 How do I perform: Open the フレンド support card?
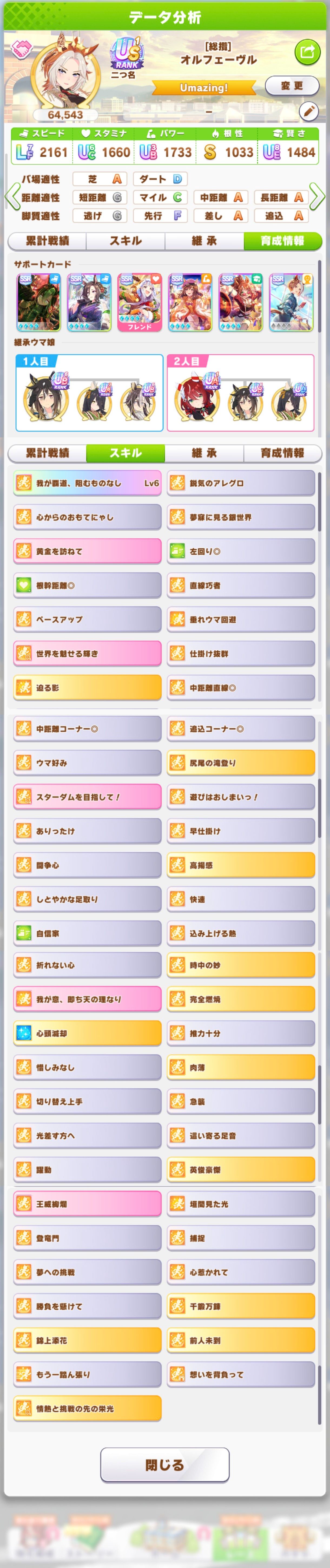click(139, 302)
